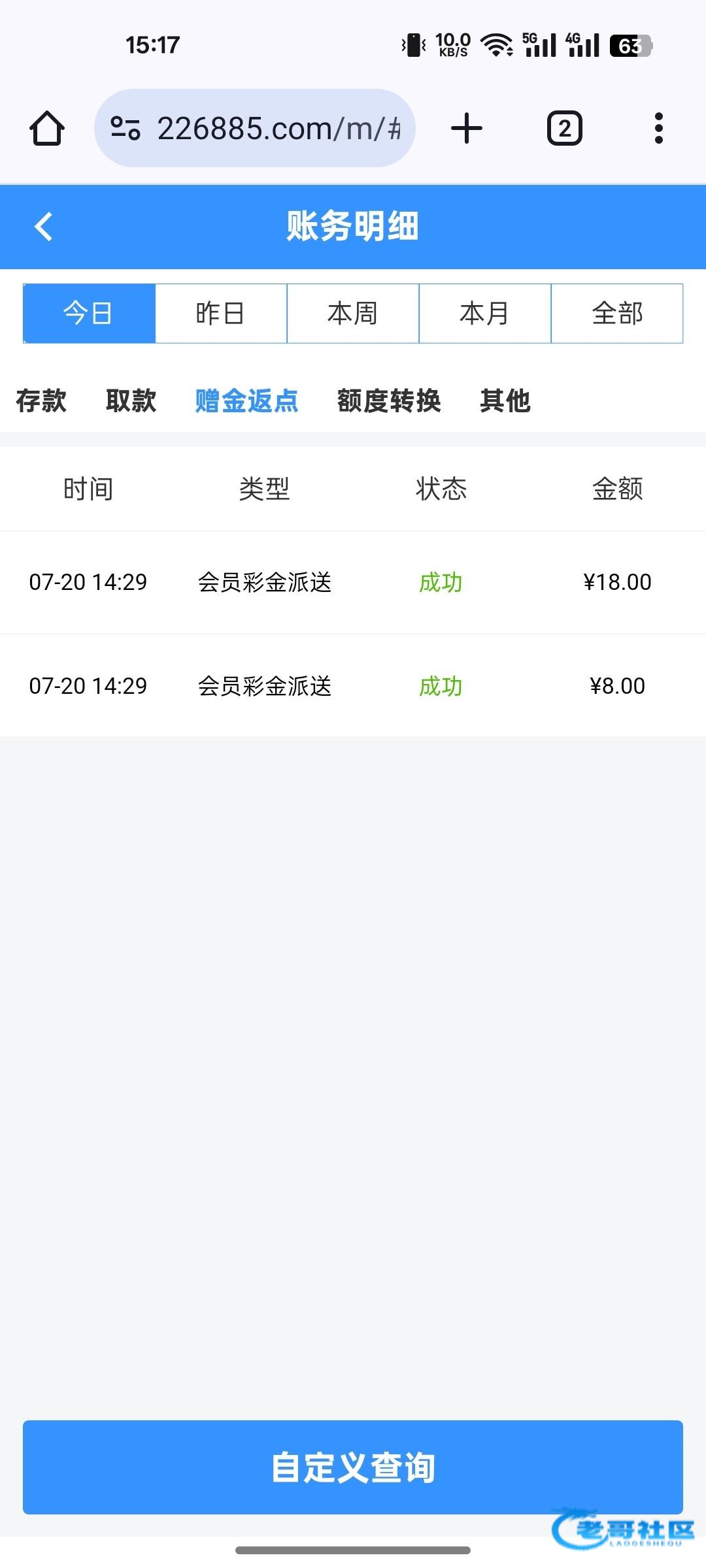
Task: Switch to the 本月 date filter
Action: click(x=485, y=314)
